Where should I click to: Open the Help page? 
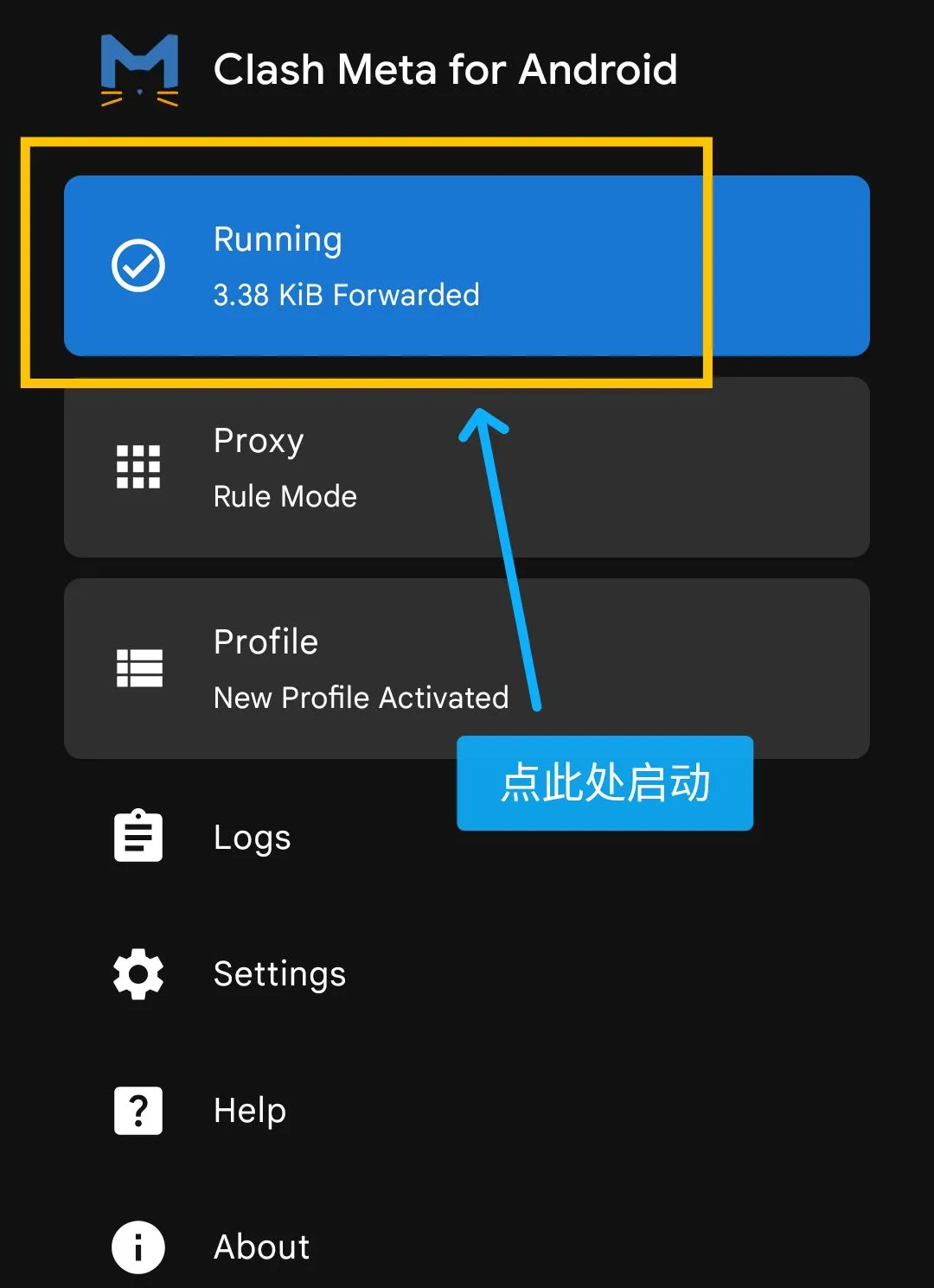point(249,1111)
